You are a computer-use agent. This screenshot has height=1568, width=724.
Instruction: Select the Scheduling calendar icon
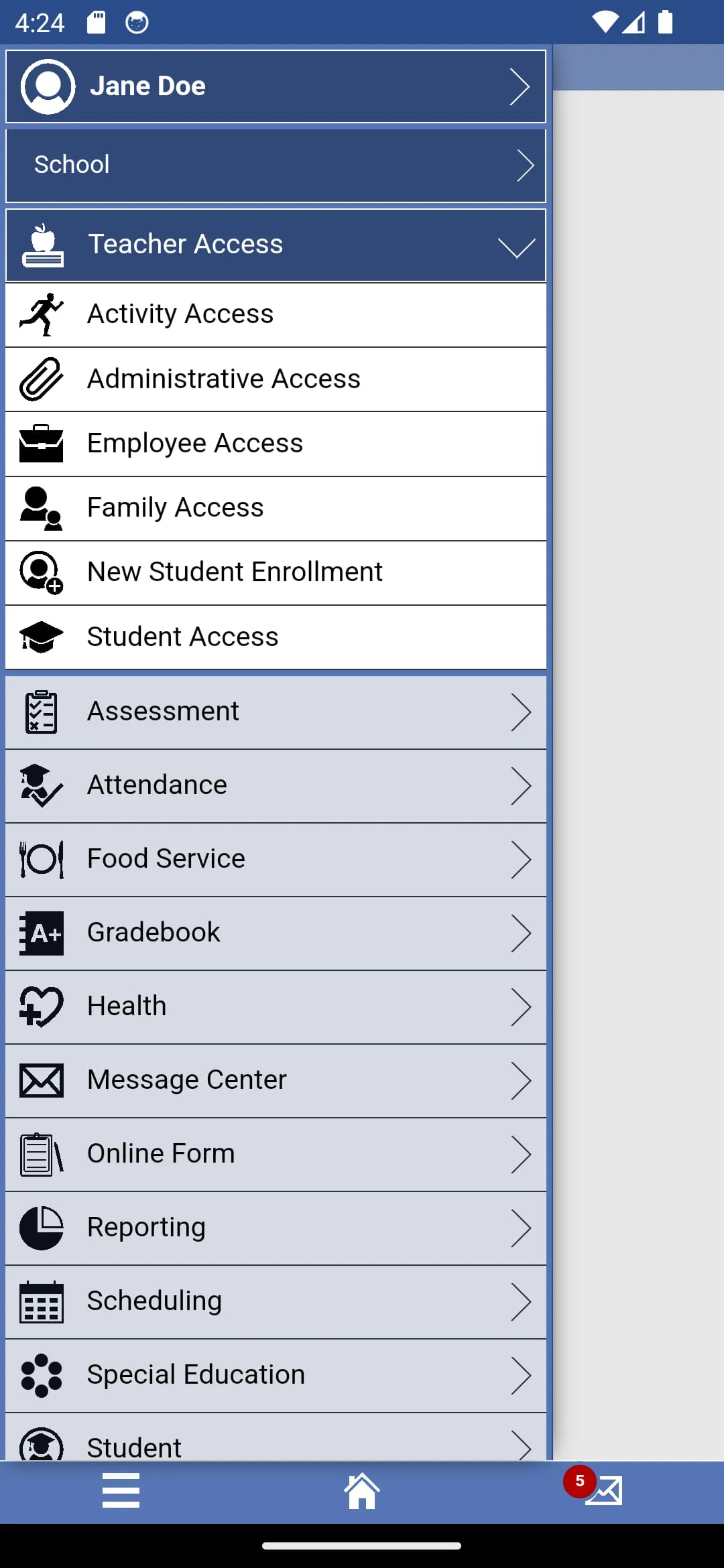(x=42, y=1301)
